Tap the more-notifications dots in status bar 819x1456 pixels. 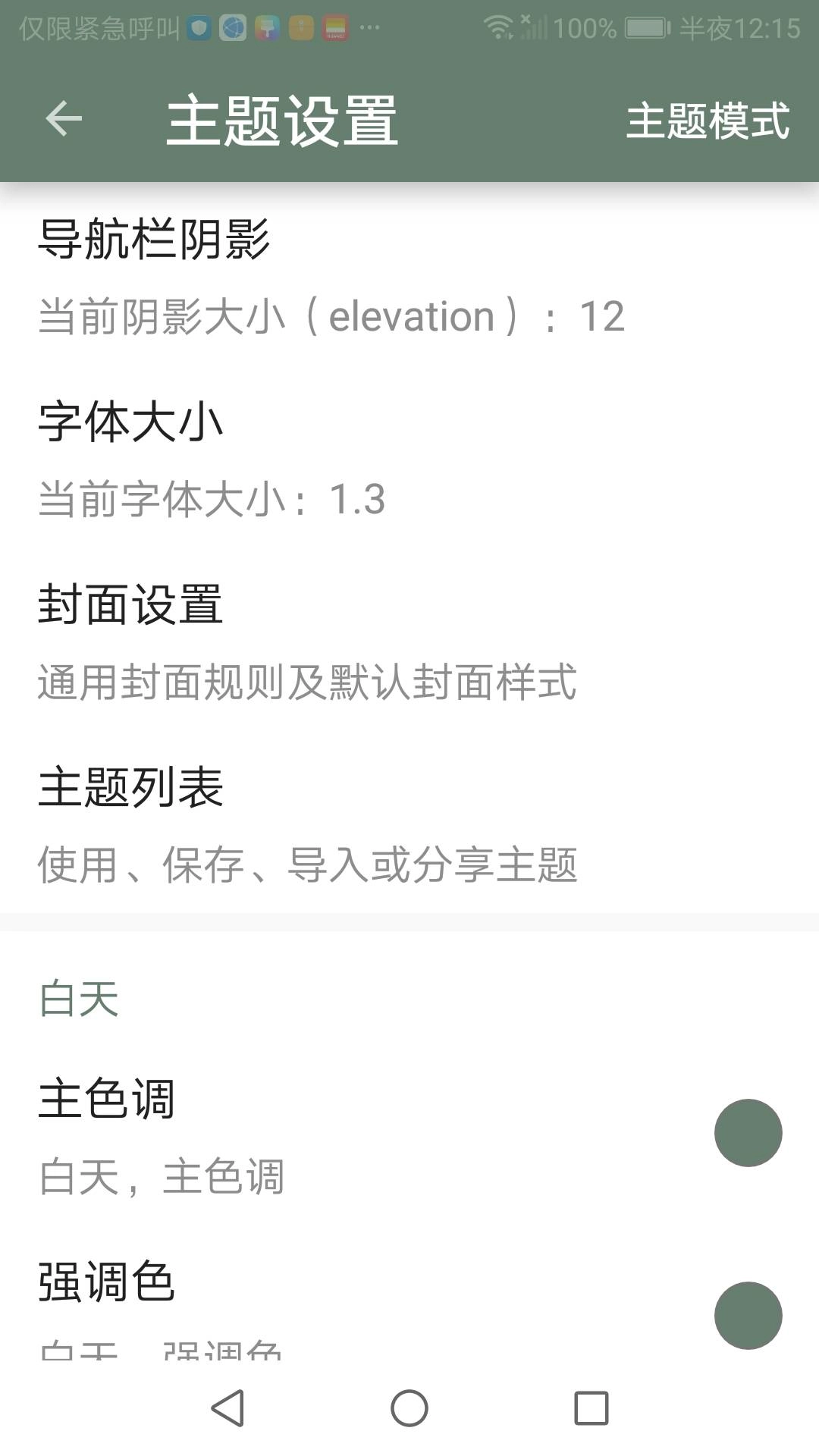pos(369,27)
